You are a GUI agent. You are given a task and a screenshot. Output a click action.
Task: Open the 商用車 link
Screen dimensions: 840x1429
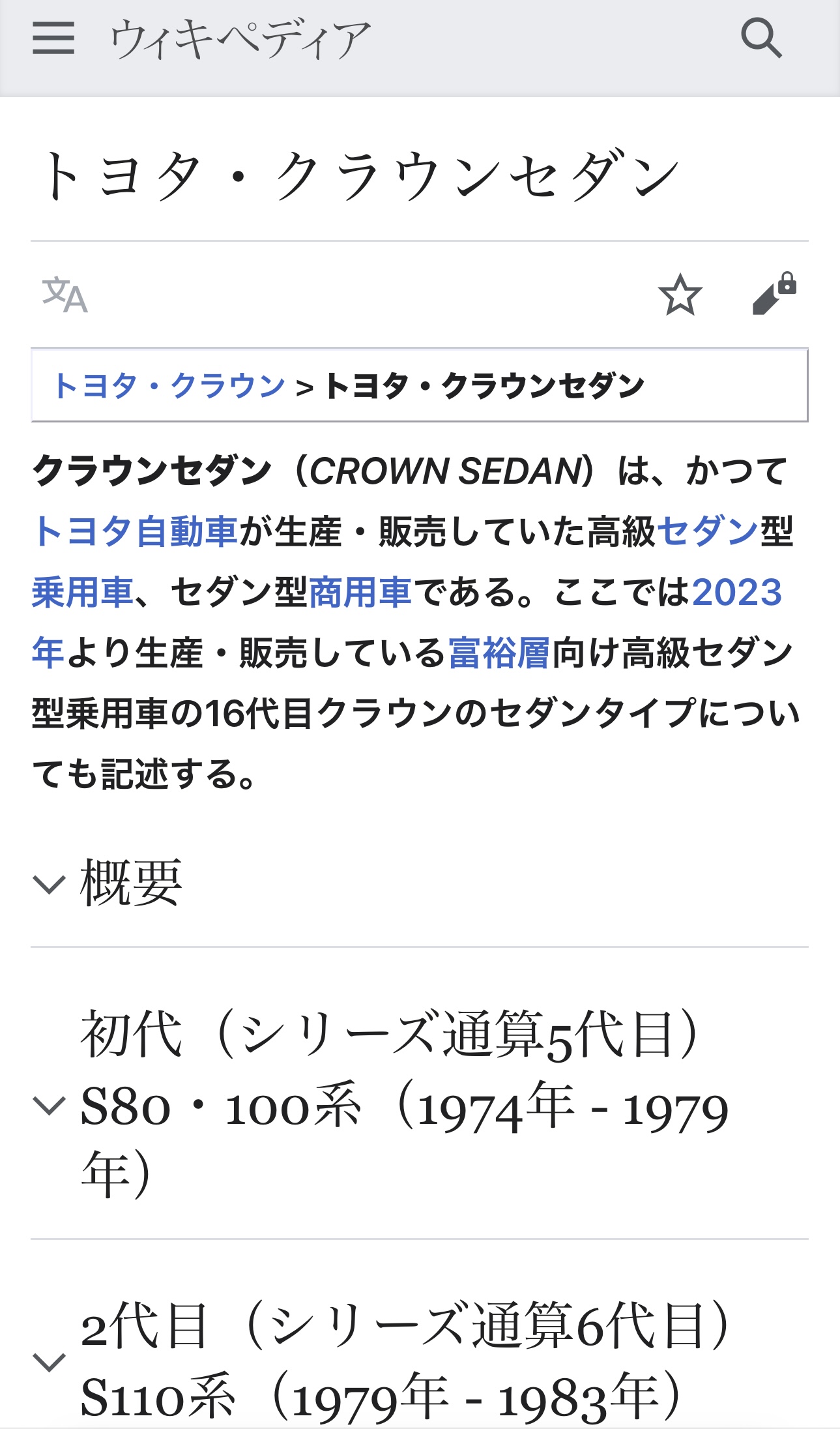click(x=360, y=592)
